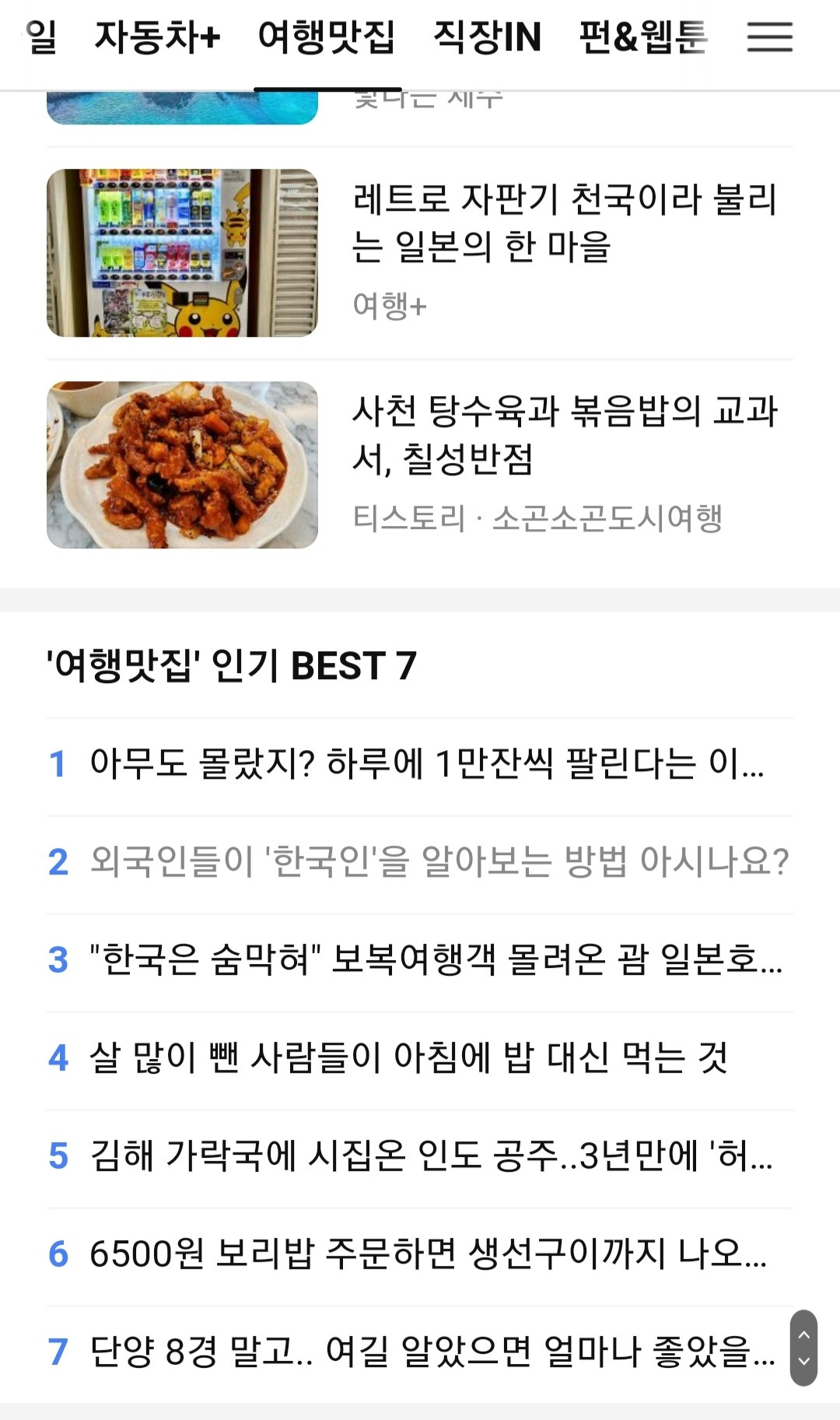Image resolution: width=840 pixels, height=1420 pixels.
Task: Open the 레트로 자판기 천국 article
Action: [564, 223]
